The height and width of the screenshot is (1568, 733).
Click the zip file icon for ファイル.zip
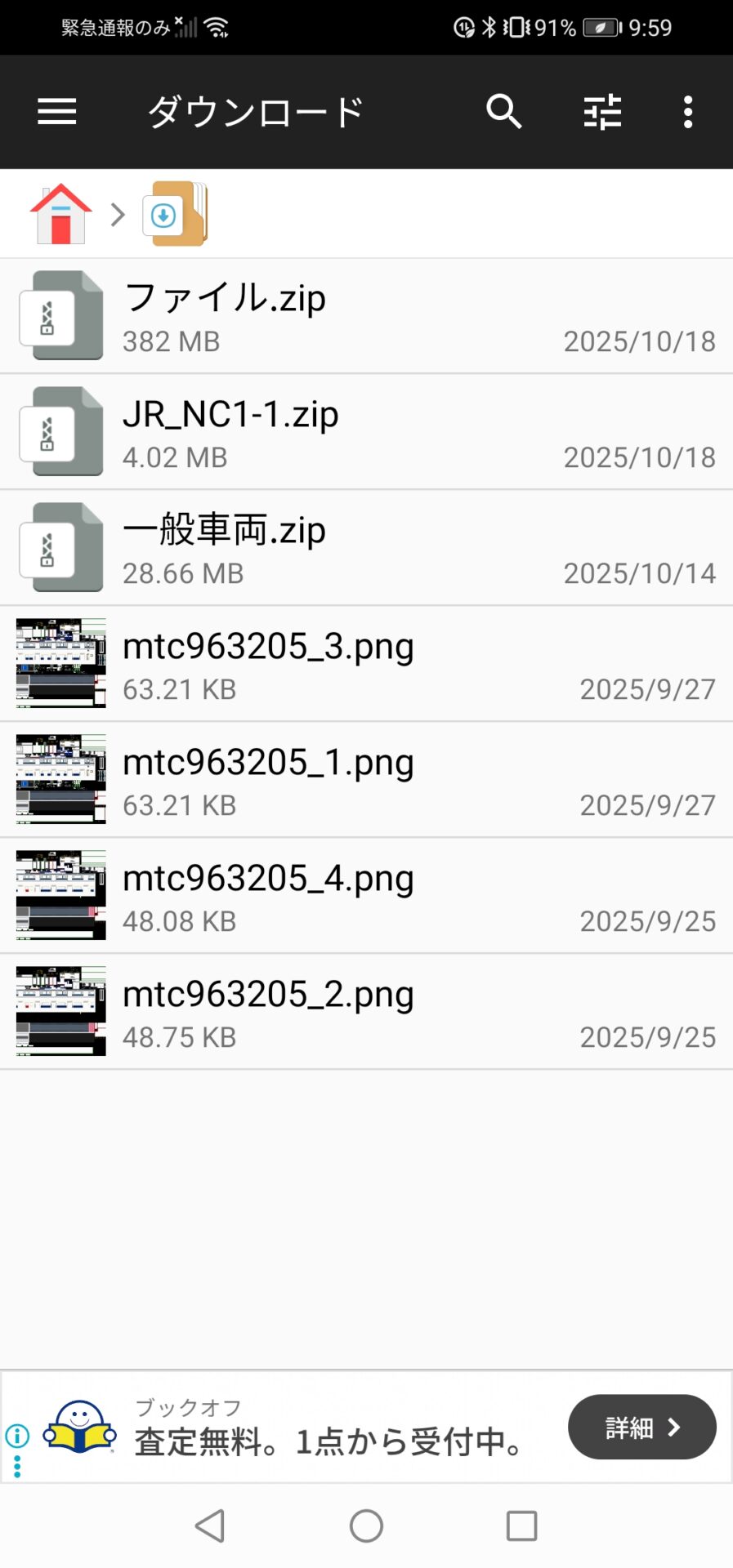(x=60, y=316)
